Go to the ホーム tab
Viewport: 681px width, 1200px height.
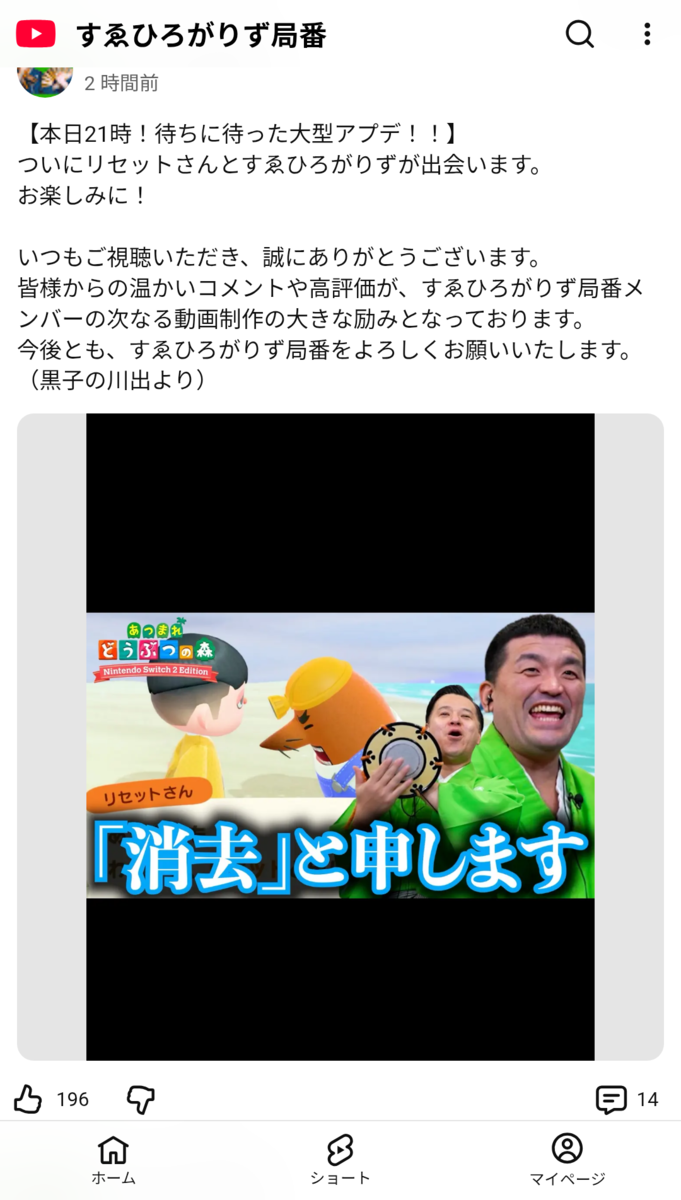pyautogui.click(x=113, y=1160)
